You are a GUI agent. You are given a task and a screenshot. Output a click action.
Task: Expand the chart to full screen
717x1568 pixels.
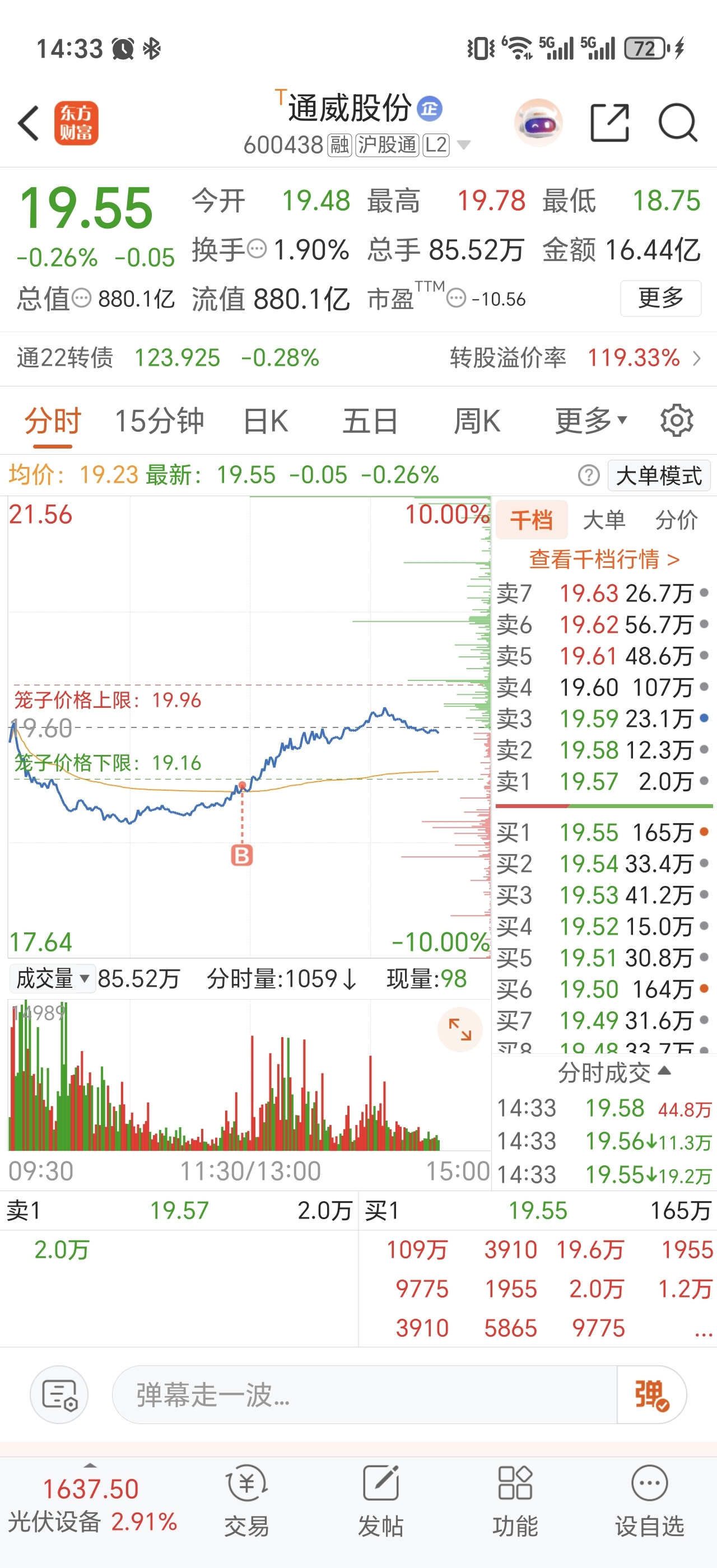click(459, 1029)
